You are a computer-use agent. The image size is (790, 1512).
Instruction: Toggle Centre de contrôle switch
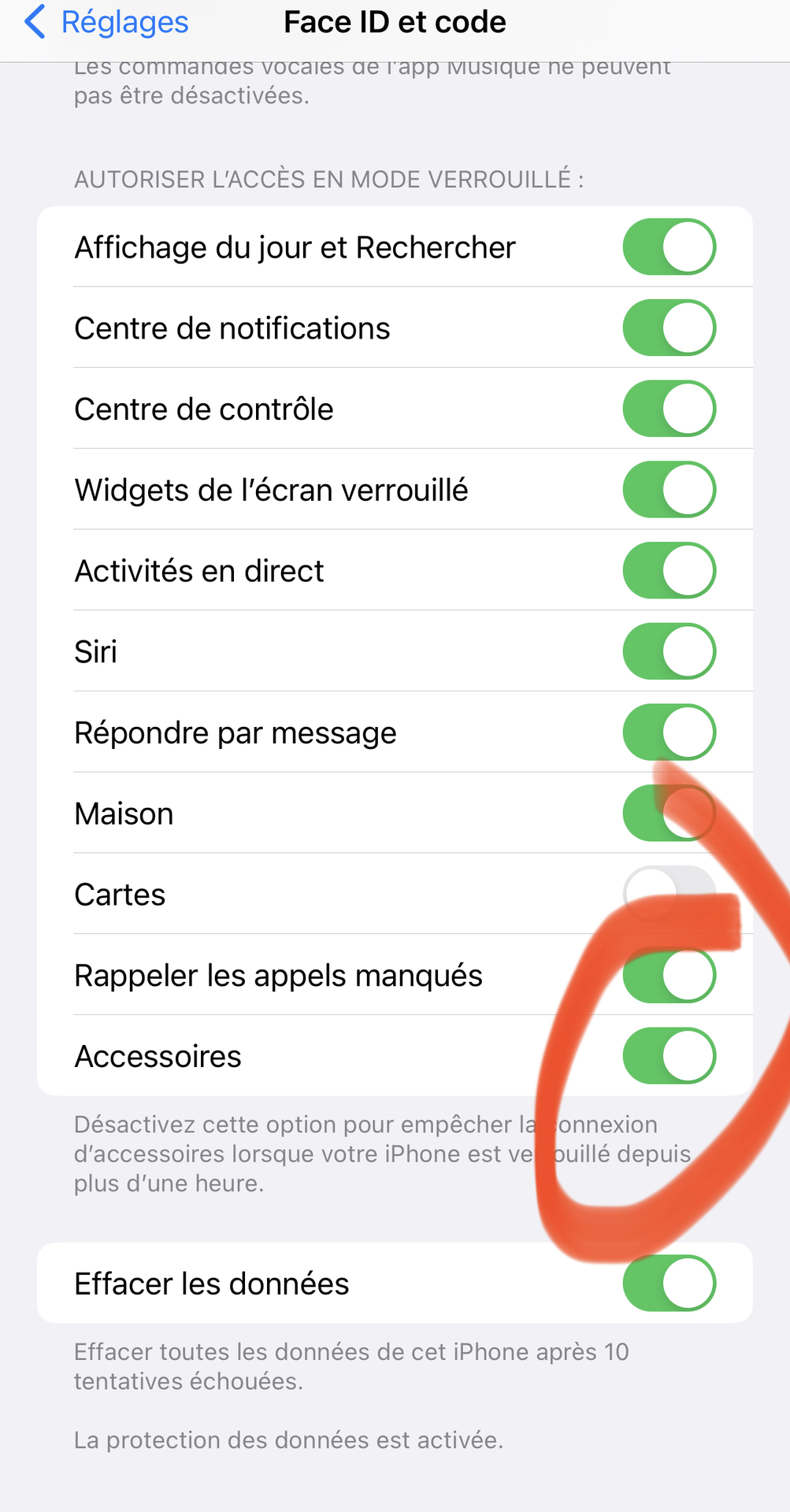(x=669, y=409)
